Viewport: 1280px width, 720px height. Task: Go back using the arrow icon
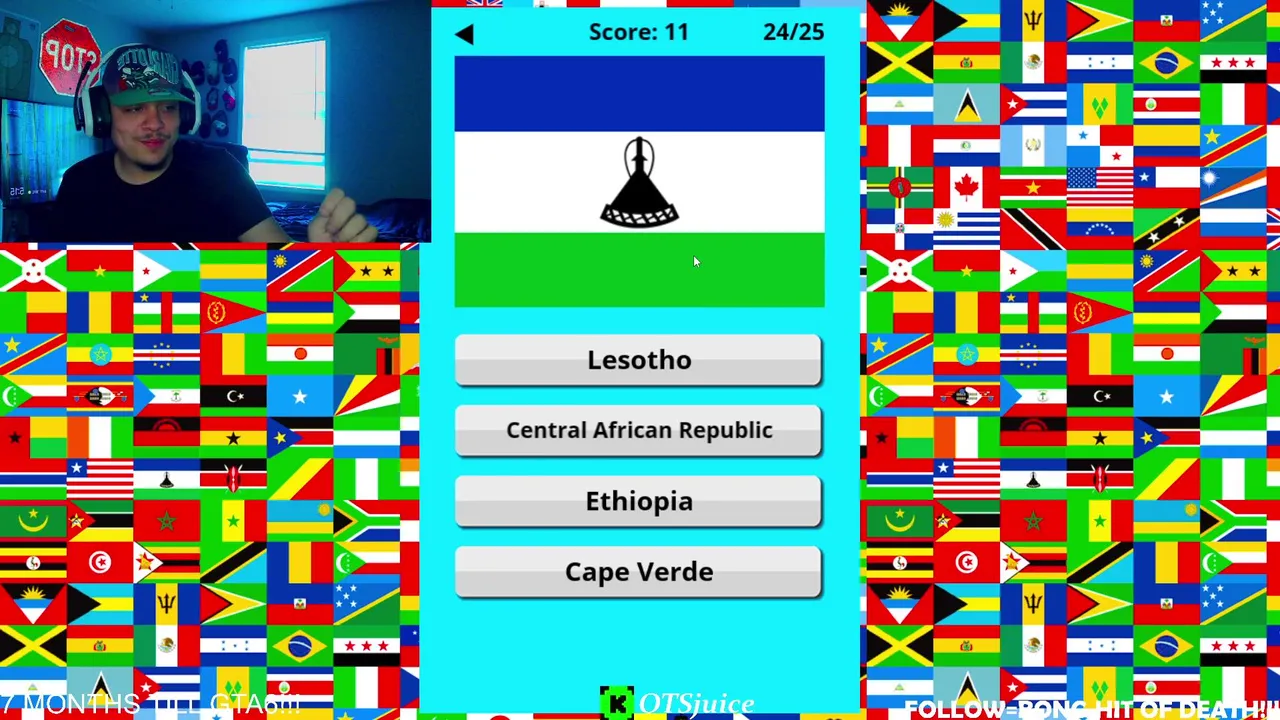[x=465, y=33]
